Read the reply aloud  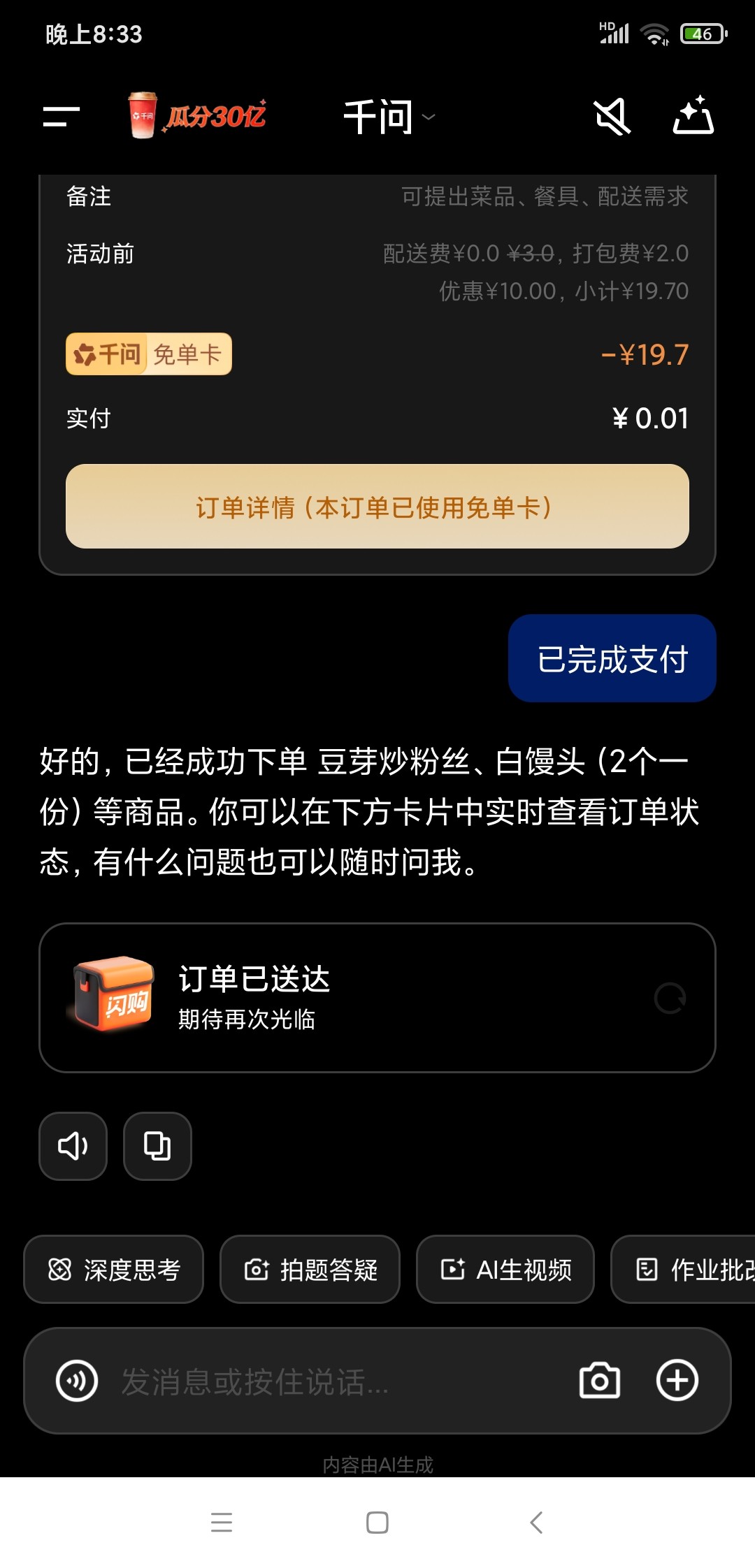pyautogui.click(x=73, y=1146)
